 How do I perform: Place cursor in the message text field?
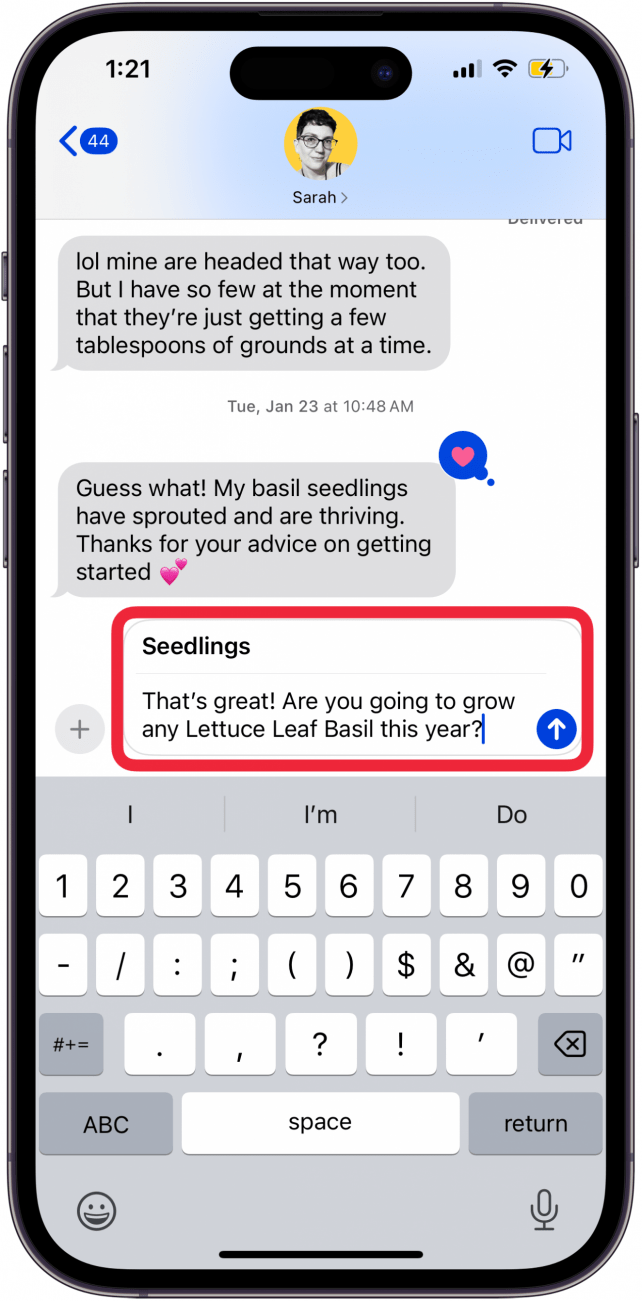click(330, 715)
